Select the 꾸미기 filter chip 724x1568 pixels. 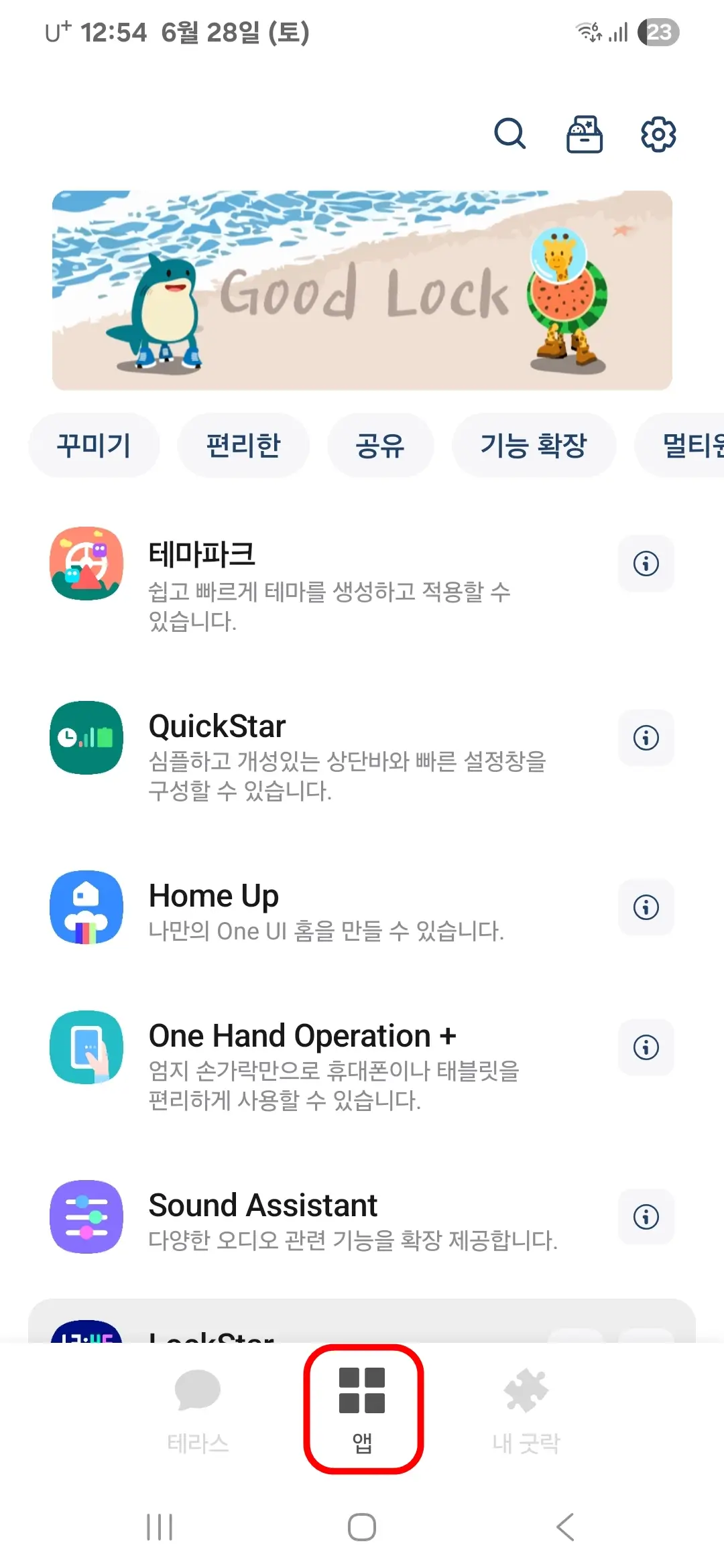[94, 444]
